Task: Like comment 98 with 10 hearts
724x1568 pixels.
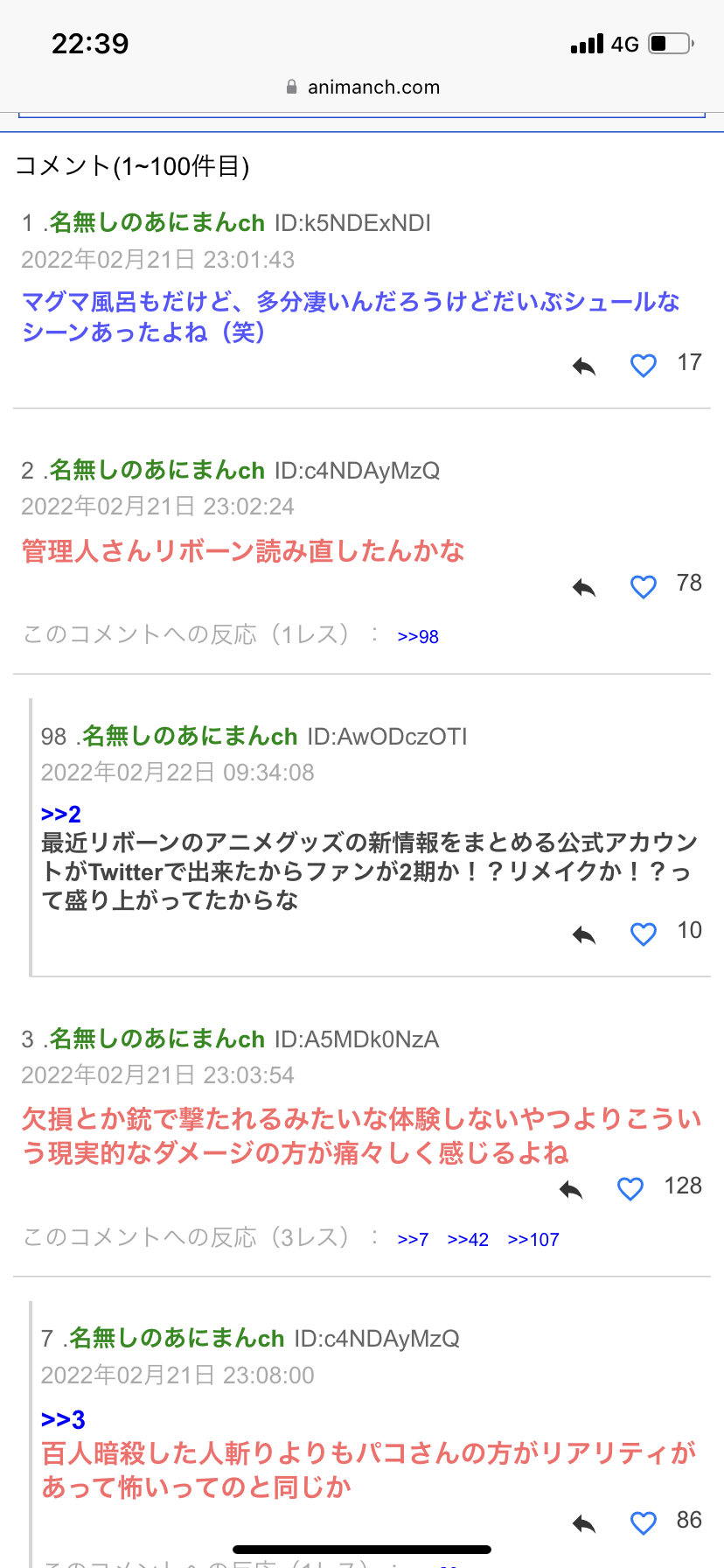Action: click(x=644, y=934)
